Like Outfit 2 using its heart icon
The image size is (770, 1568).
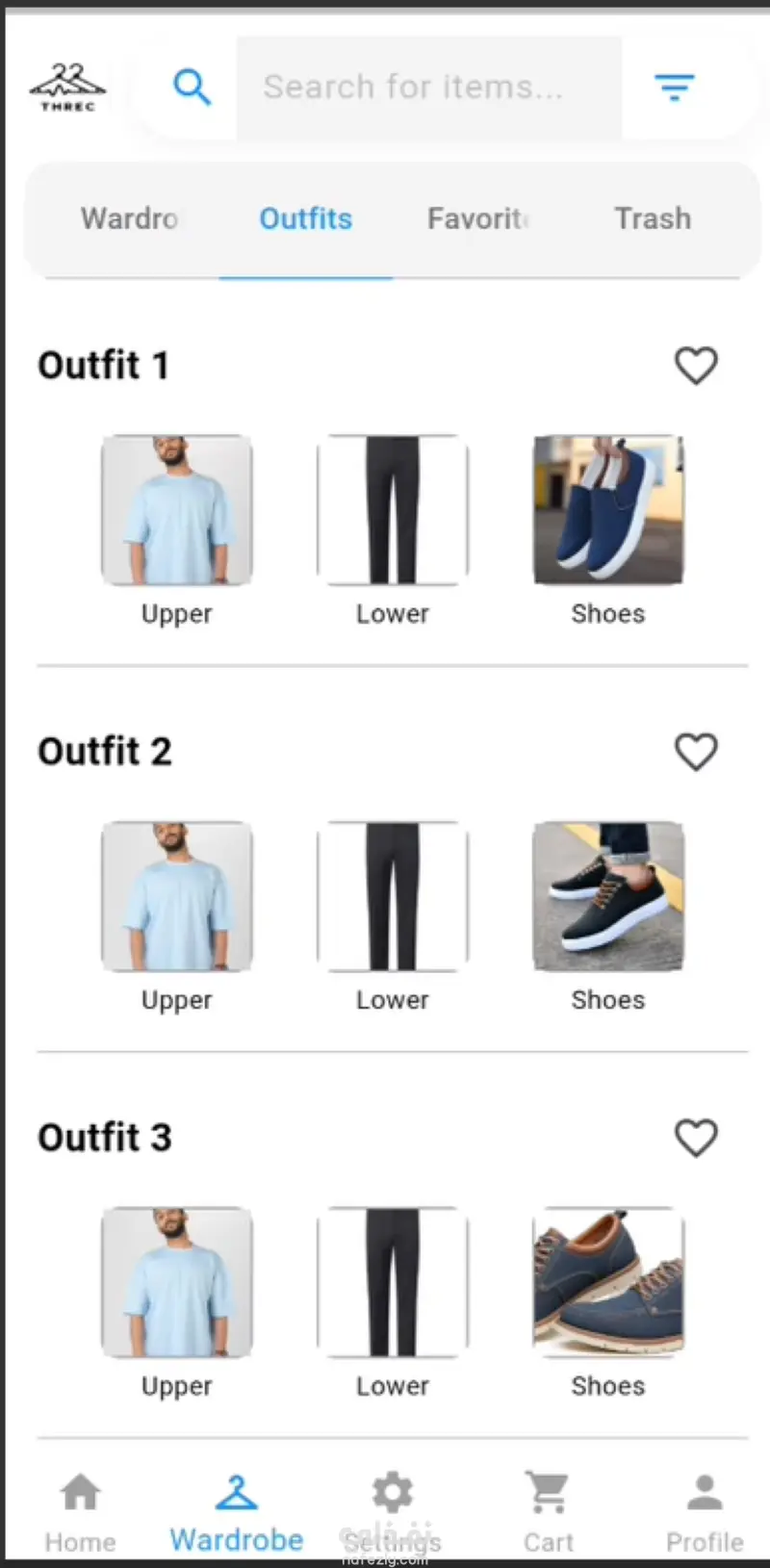696,752
